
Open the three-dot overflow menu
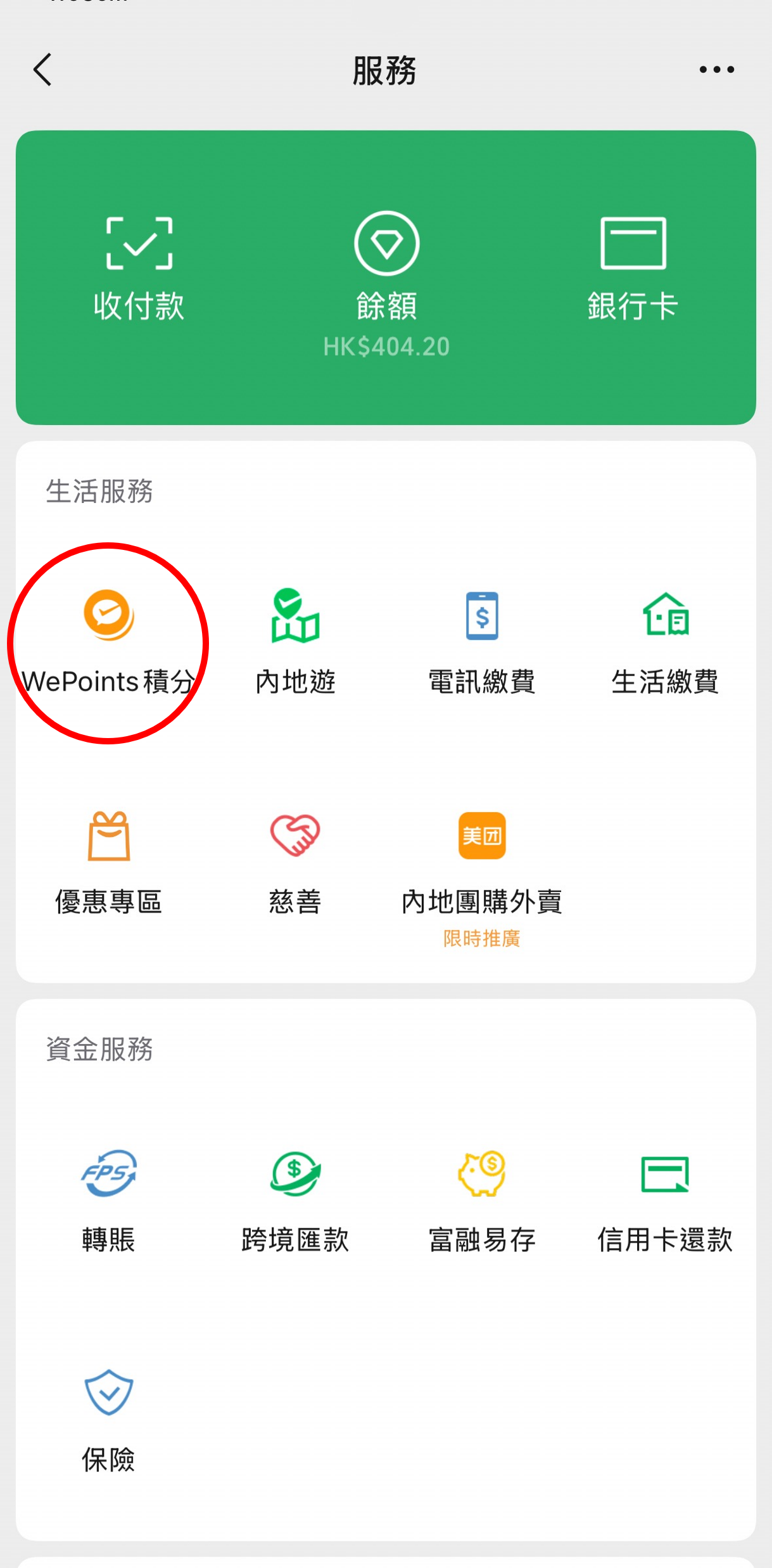coord(716,70)
